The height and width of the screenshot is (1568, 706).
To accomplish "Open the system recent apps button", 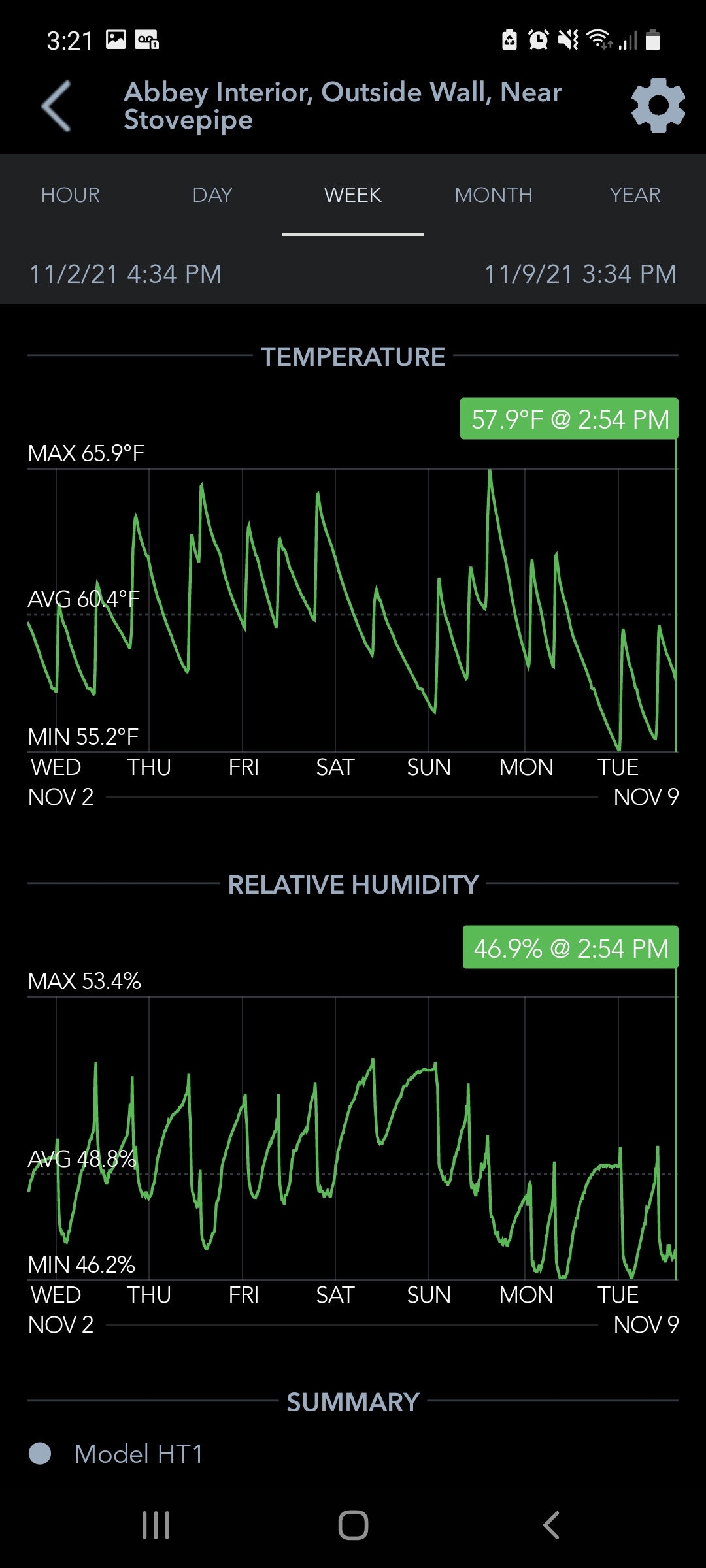I will pyautogui.click(x=156, y=1526).
